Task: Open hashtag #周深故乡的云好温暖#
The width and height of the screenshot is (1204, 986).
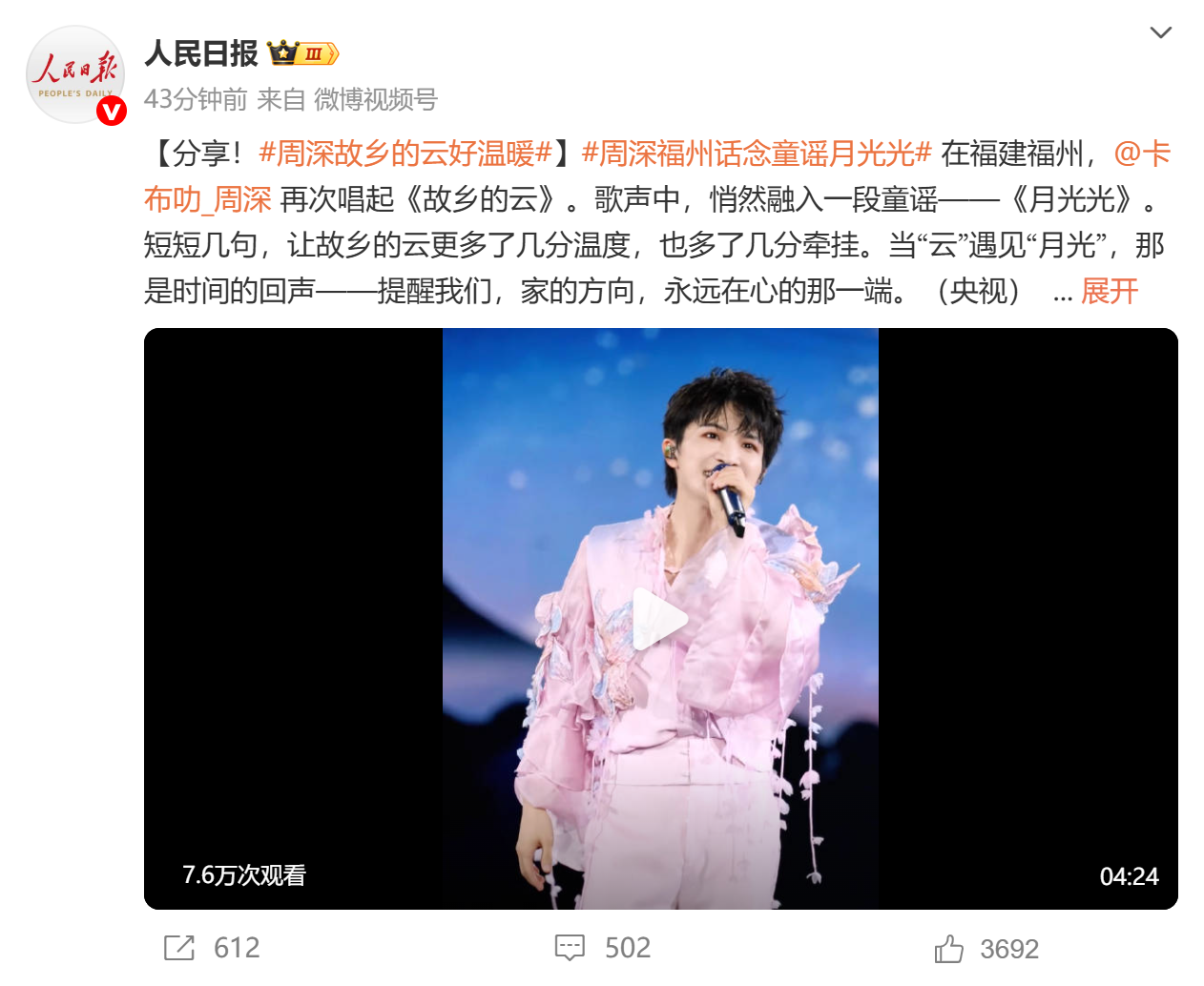Action: [x=405, y=153]
